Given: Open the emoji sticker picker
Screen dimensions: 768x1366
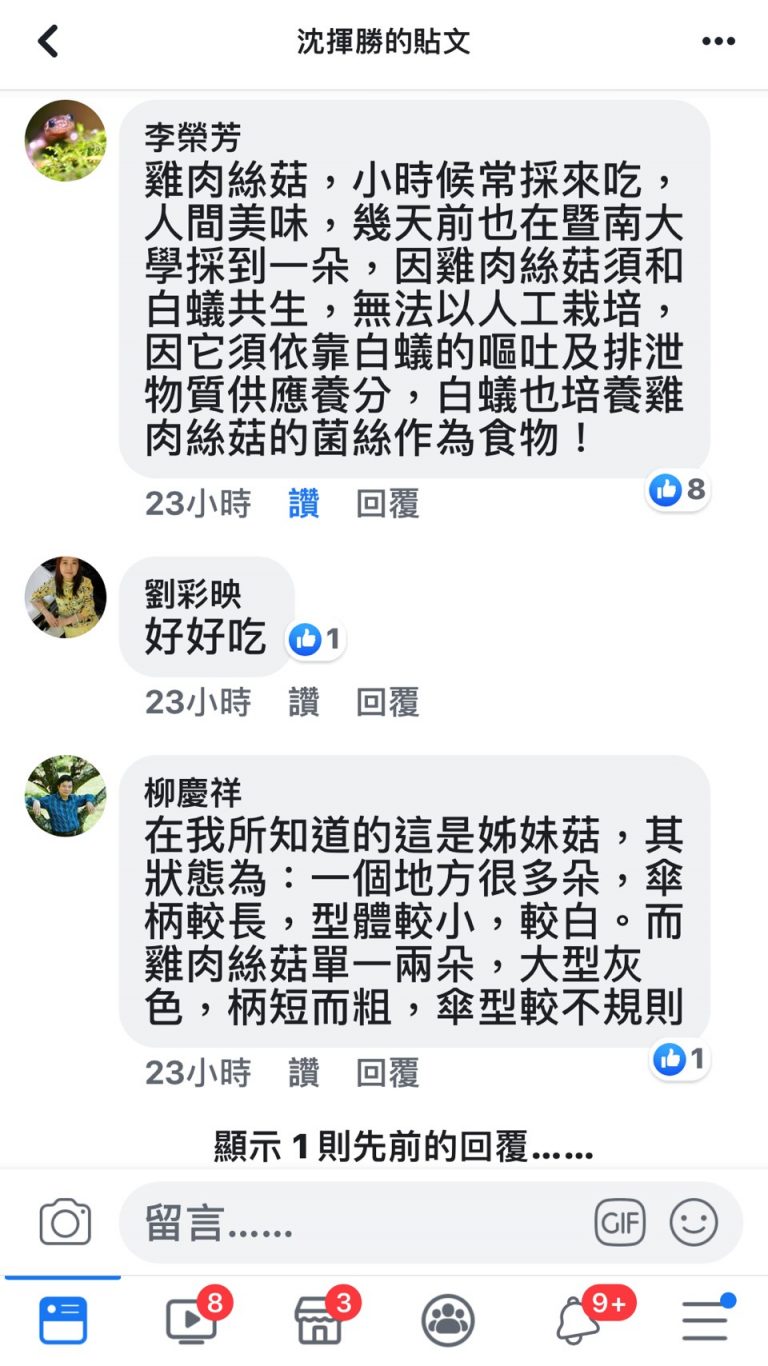Looking at the screenshot, I should (694, 1223).
